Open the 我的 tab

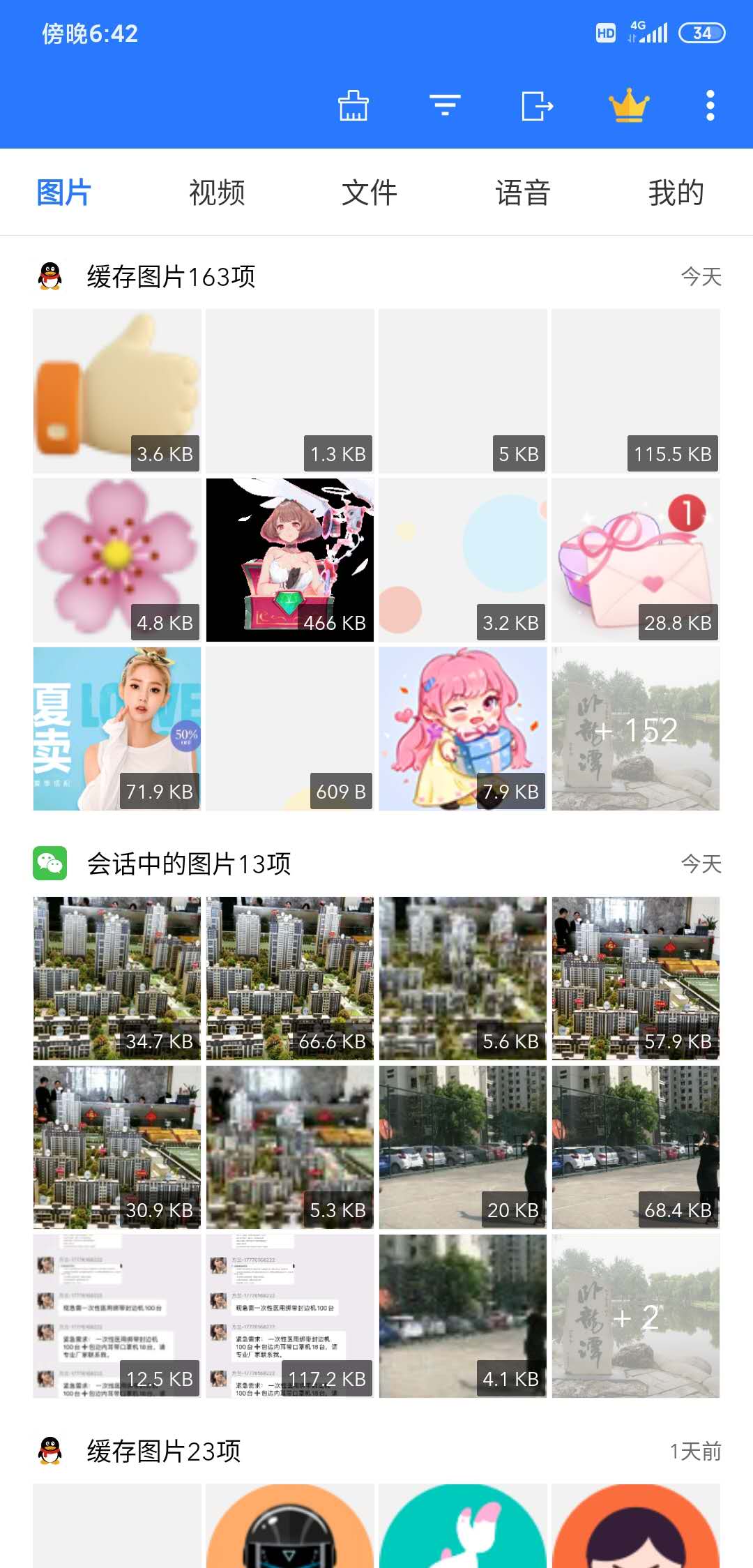pyautogui.click(x=675, y=193)
